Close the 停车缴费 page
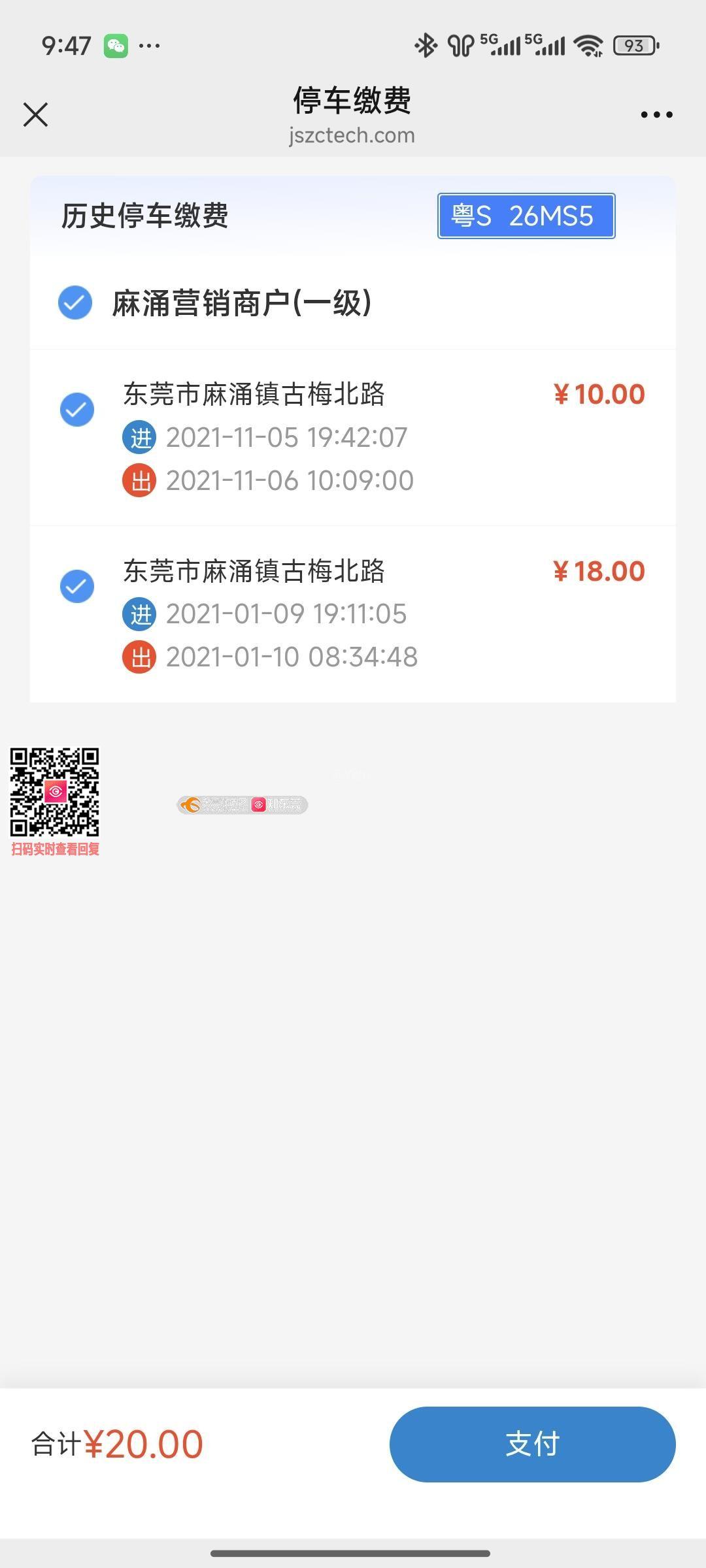 [35, 114]
